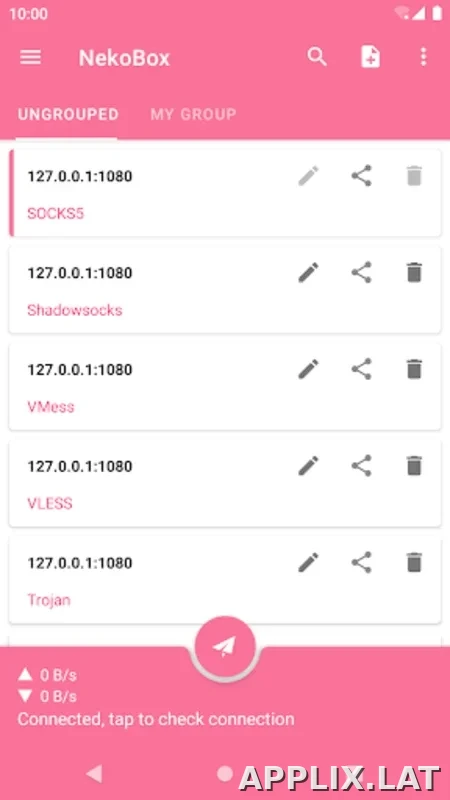Delete the Shadowsocks profile
Screen dimensions: 450x800
click(x=414, y=272)
